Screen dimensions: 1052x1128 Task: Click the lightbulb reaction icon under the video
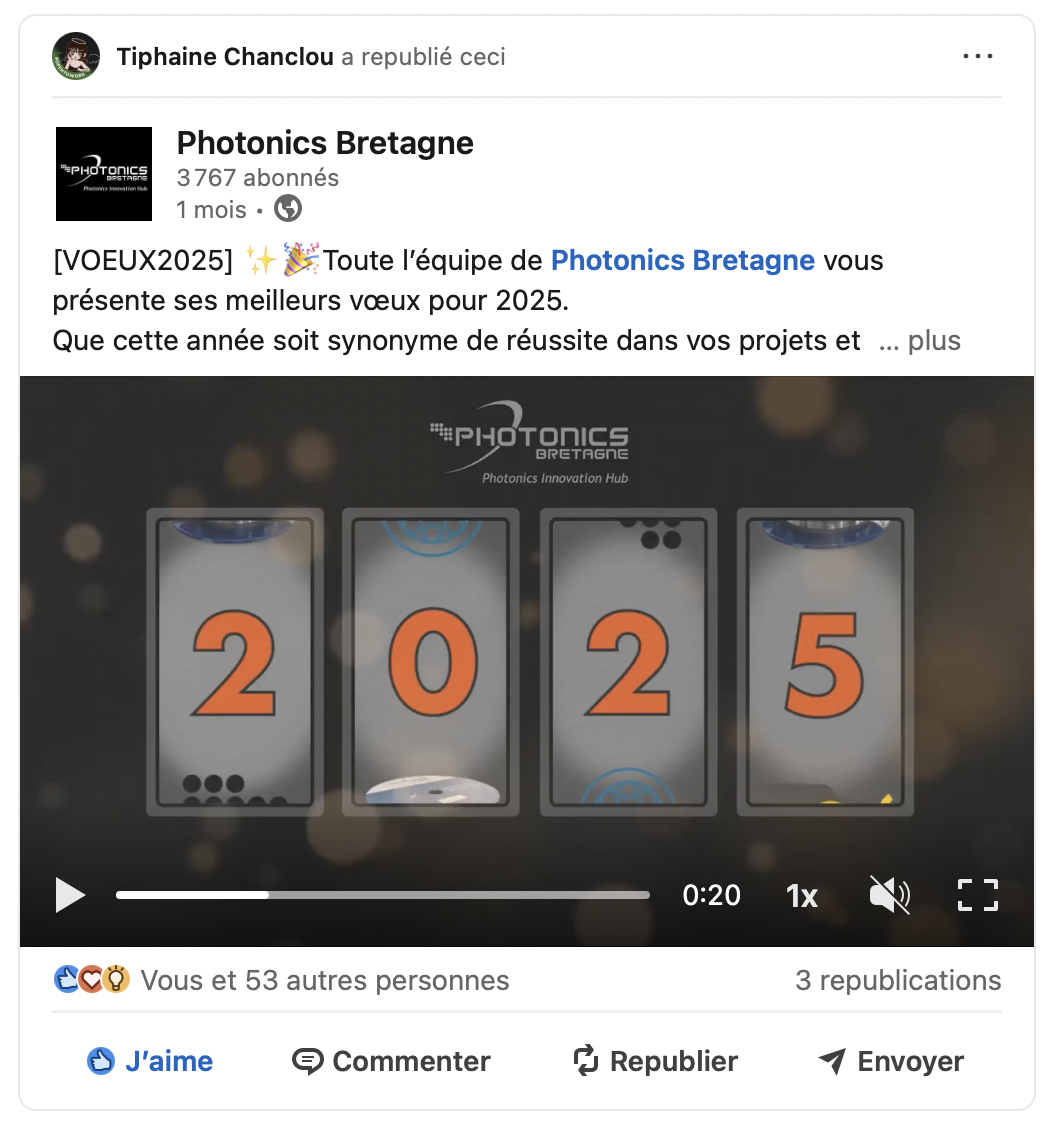coord(113,980)
